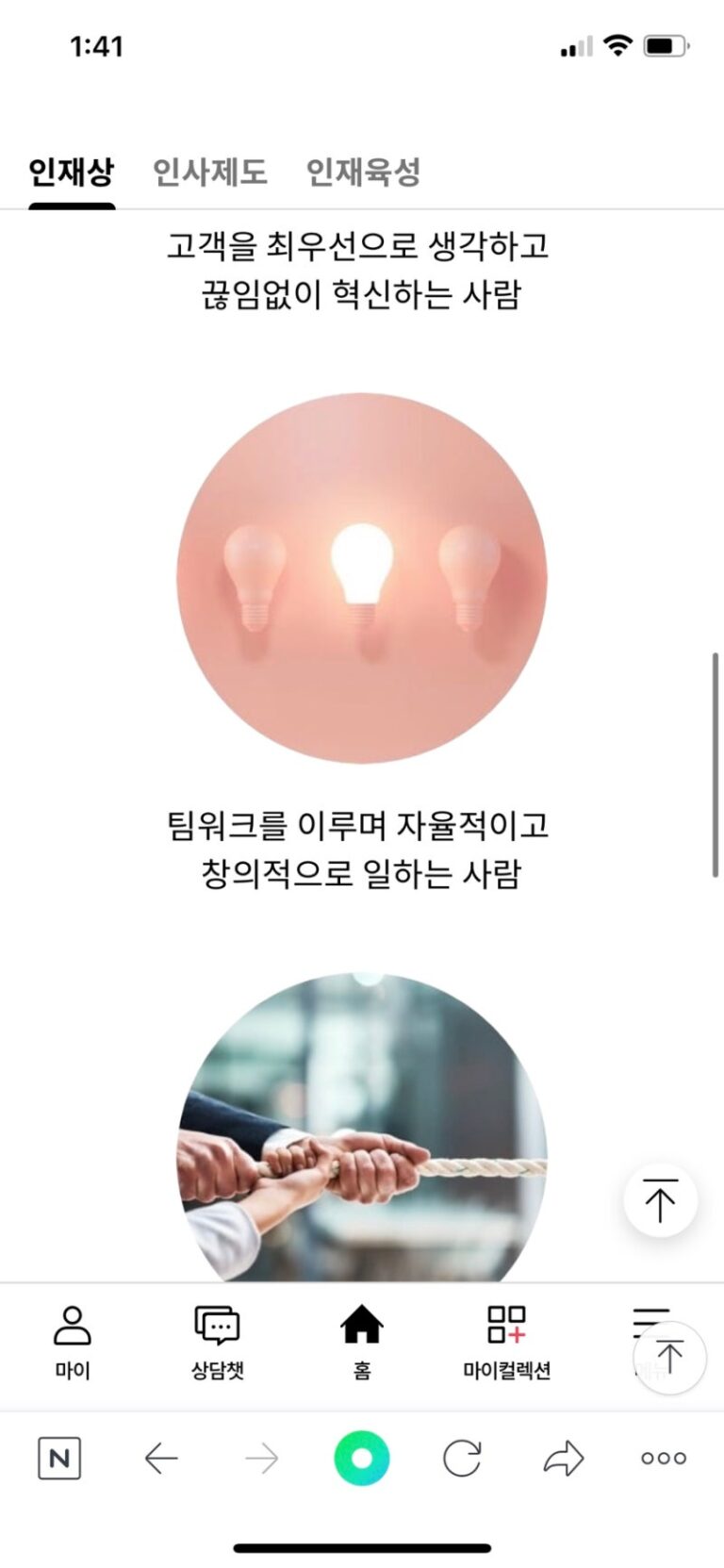The image size is (724, 1568).
Task: Switch to the 인사제도 tab
Action: click(x=209, y=172)
